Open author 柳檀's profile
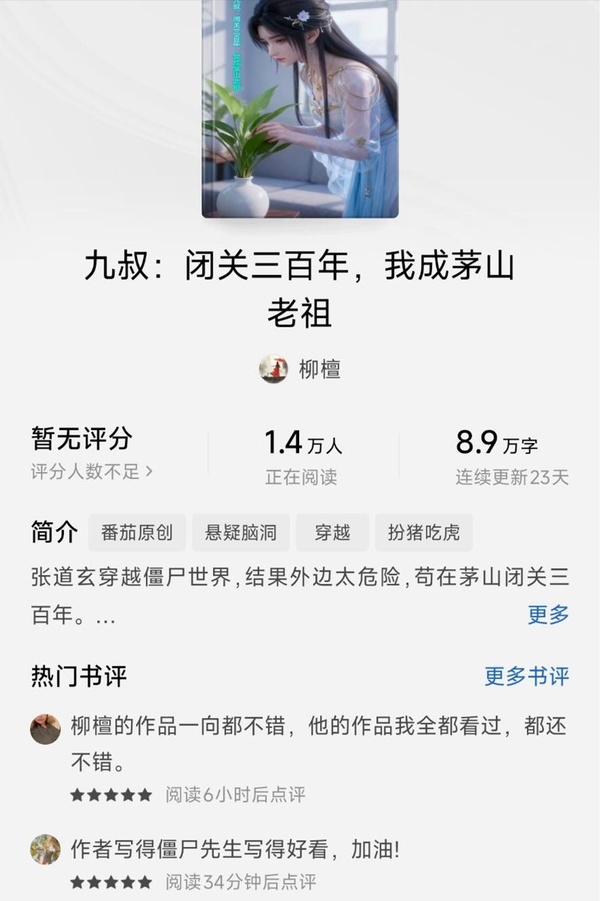 click(300, 369)
